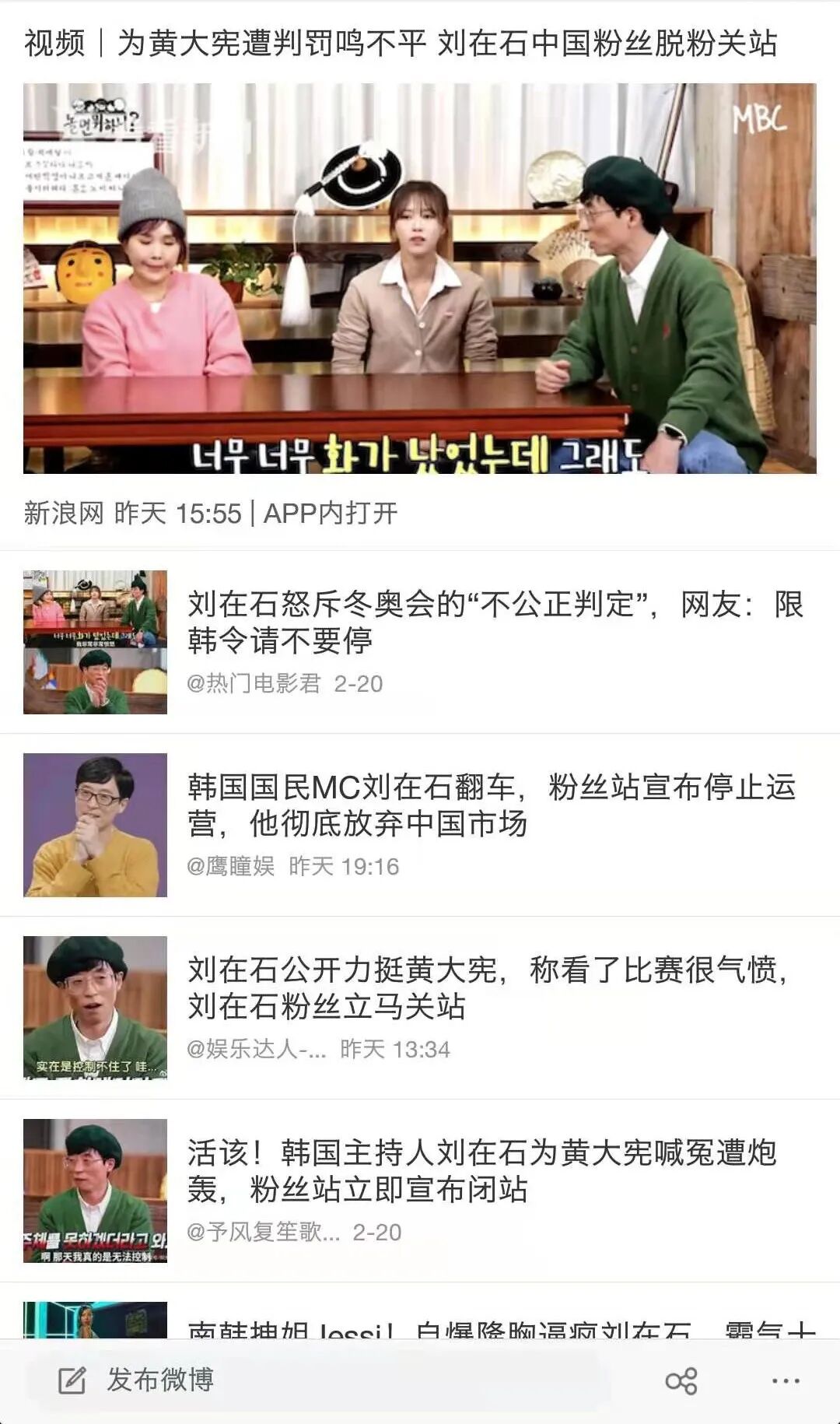Play the 新浪网 video about 刘在石 and 黄大宪
Screen dimensions: 840x1424
tap(420, 278)
